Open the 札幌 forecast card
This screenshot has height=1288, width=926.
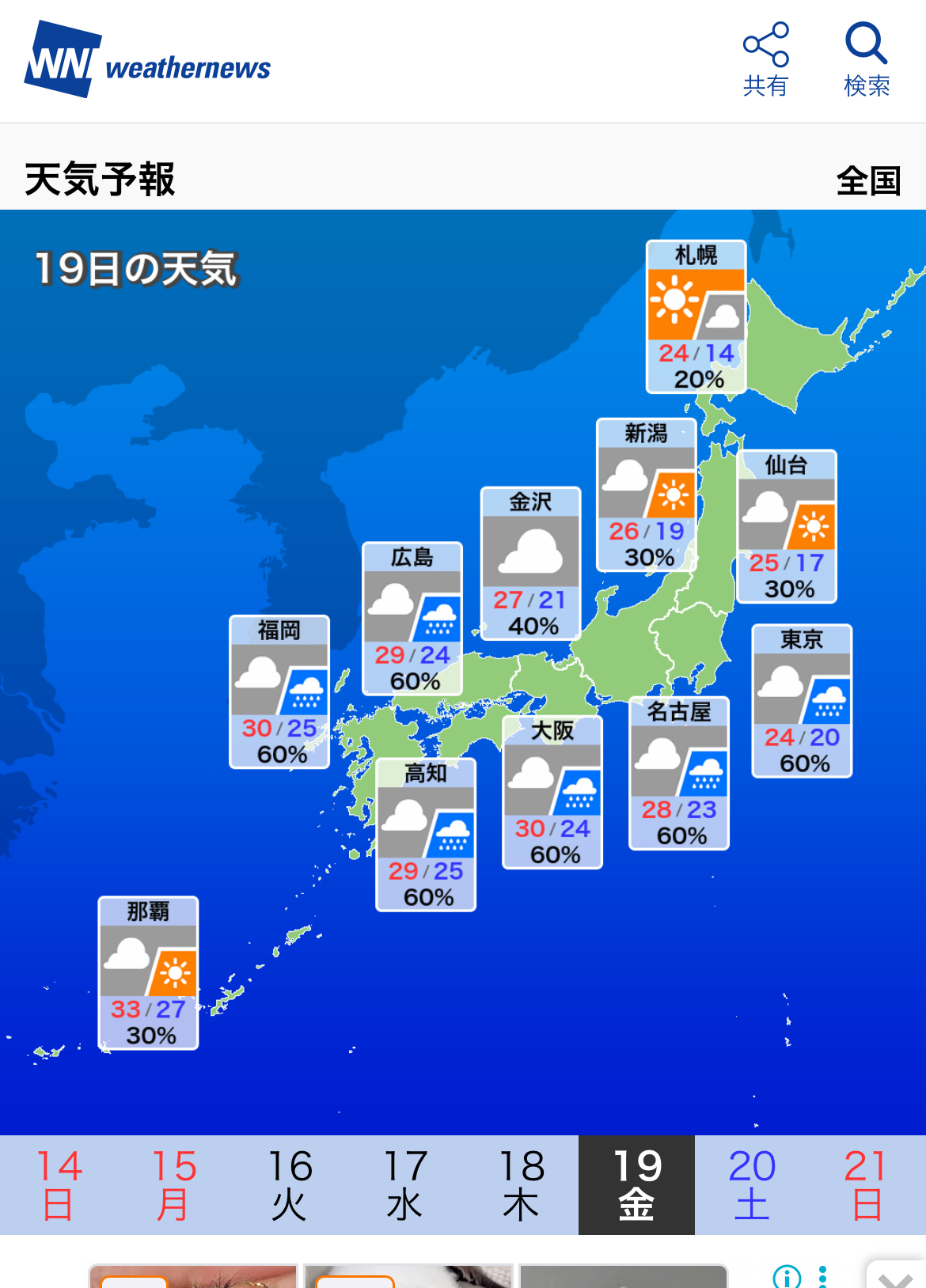click(696, 316)
